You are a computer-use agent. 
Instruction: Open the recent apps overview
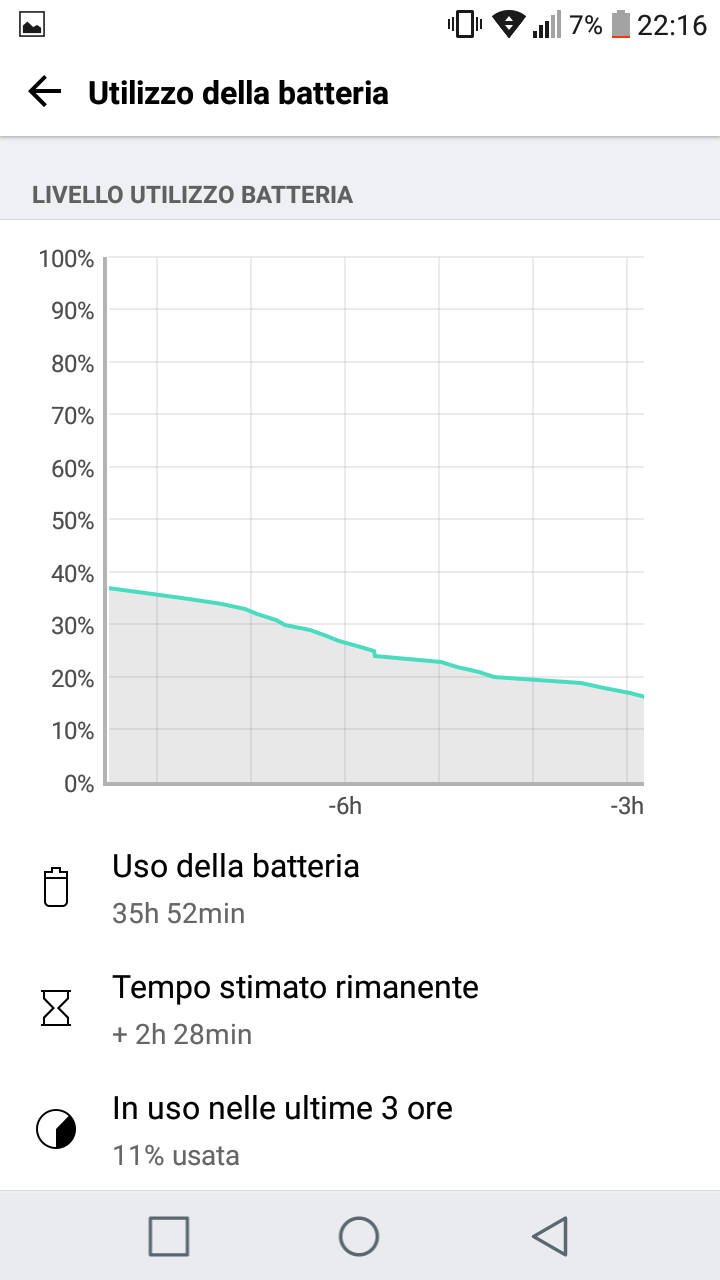[x=169, y=1236]
